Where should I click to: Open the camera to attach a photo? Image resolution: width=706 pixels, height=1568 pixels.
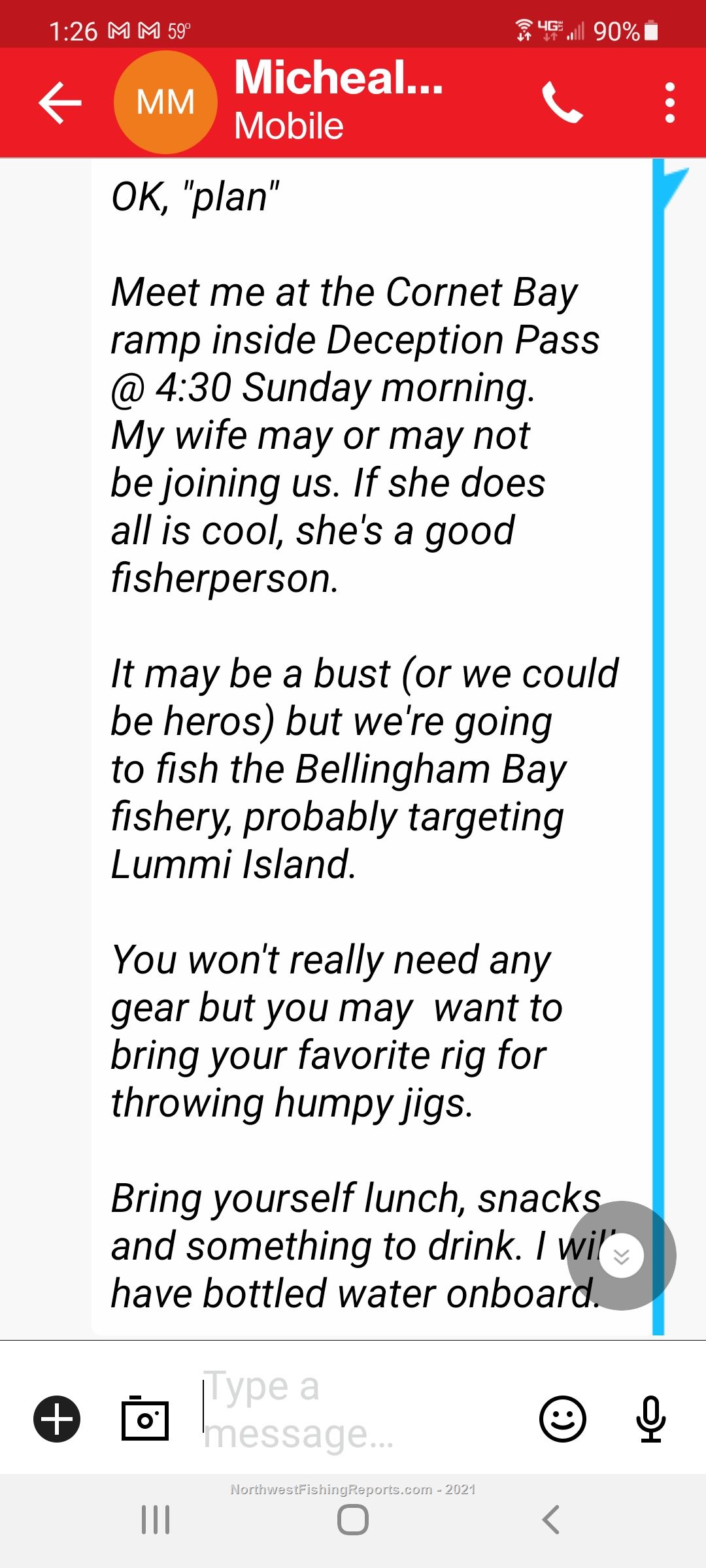point(145,1418)
